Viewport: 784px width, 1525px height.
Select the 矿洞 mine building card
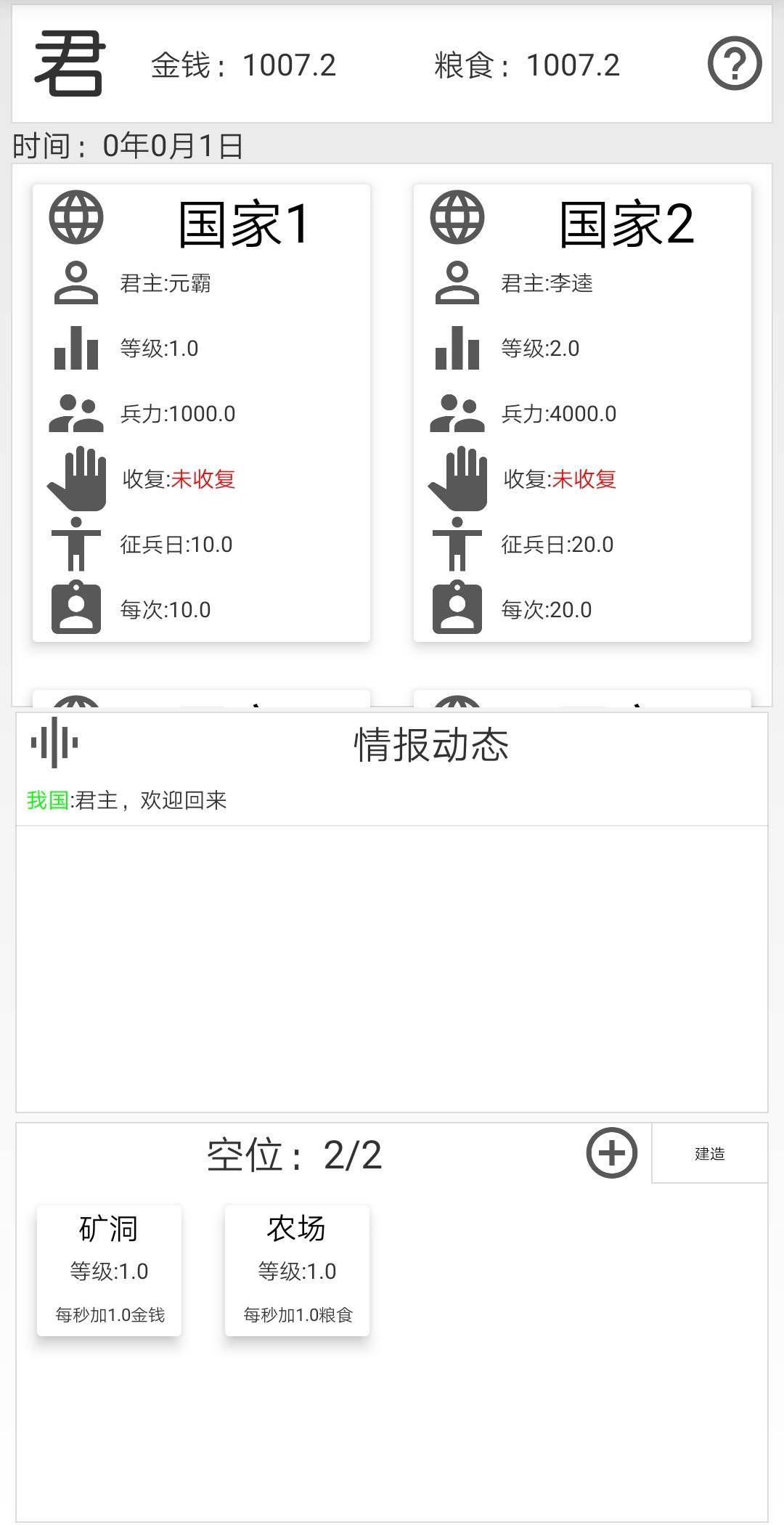(110, 1270)
